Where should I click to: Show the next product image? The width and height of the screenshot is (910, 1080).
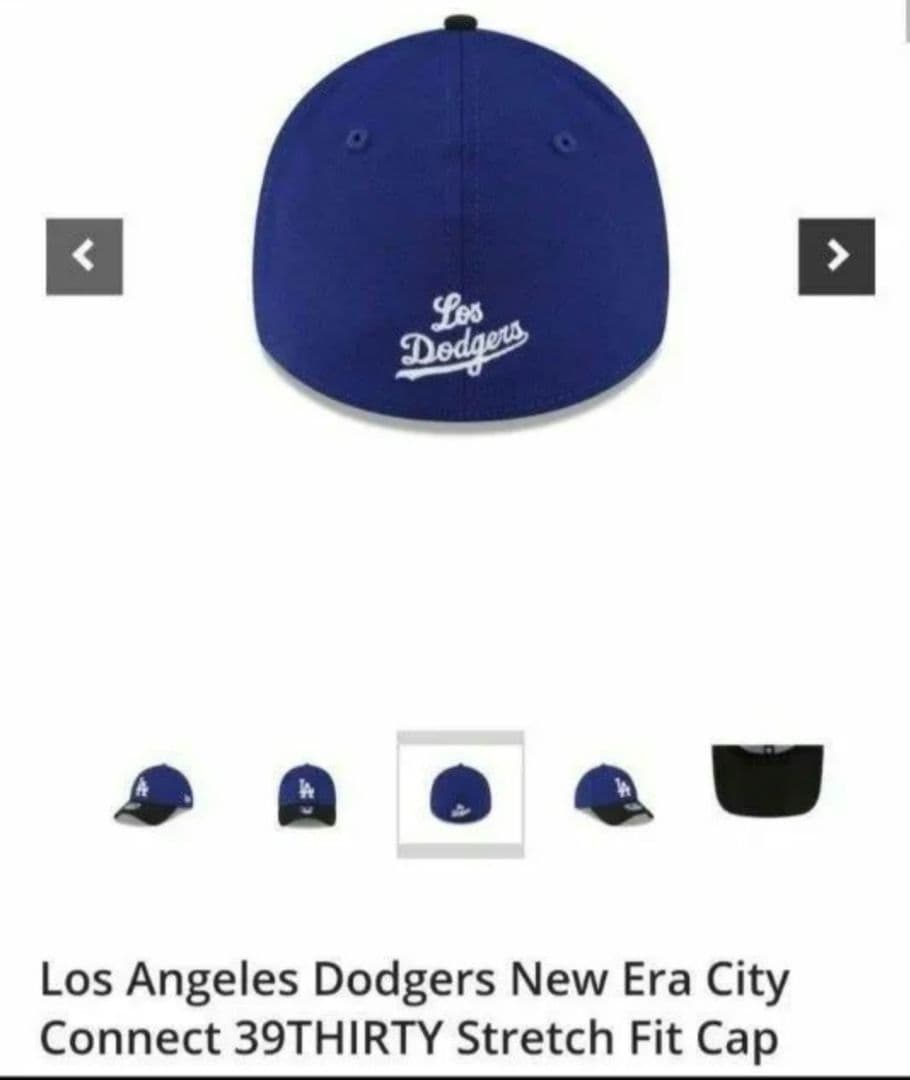click(x=836, y=257)
